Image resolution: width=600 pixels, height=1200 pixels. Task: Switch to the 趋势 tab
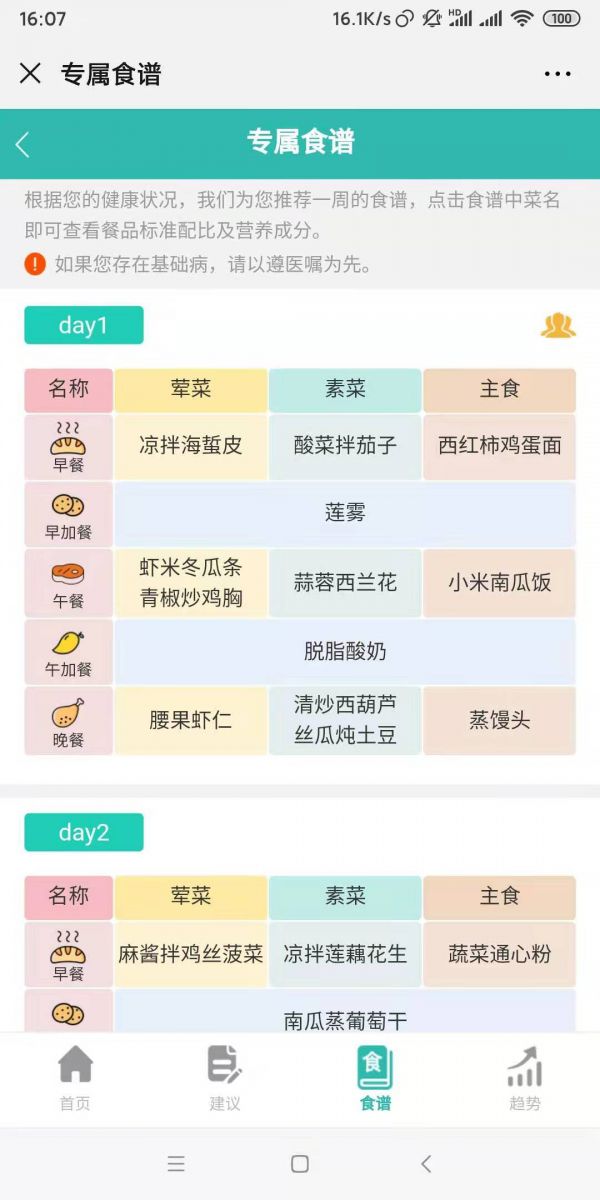coord(524,1078)
